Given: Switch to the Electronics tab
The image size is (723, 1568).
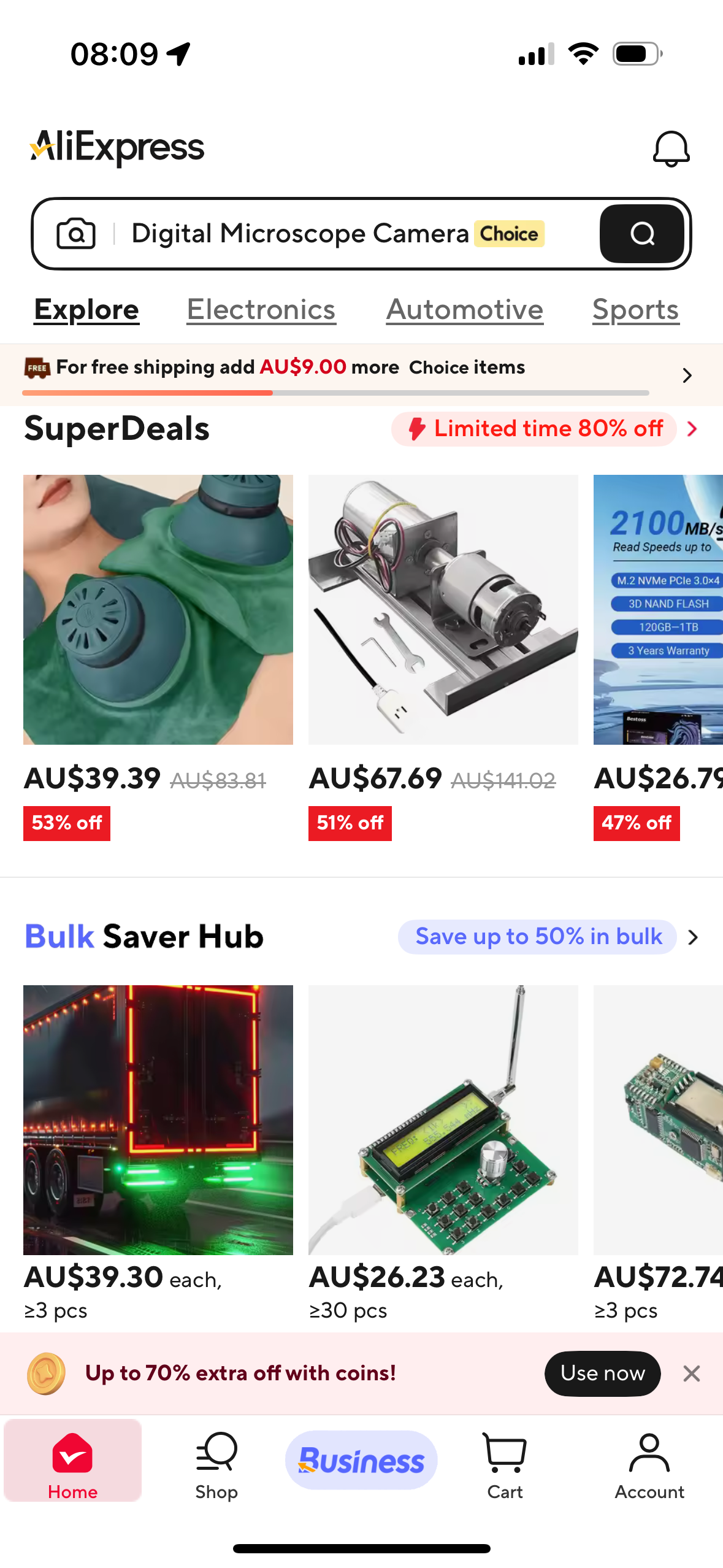Looking at the screenshot, I should pos(261,310).
